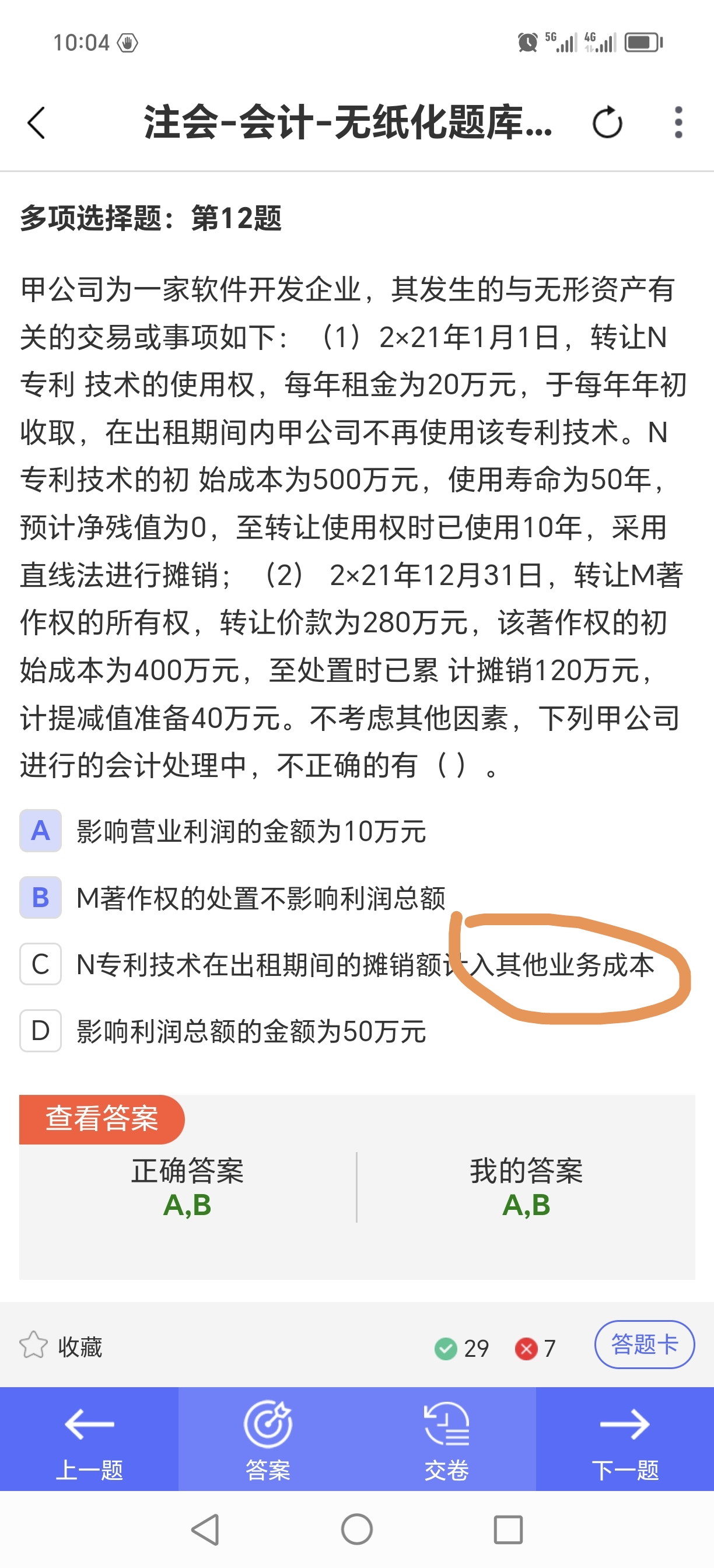The image size is (714, 1568).
Task: Go back using the header arrow
Action: (37, 123)
